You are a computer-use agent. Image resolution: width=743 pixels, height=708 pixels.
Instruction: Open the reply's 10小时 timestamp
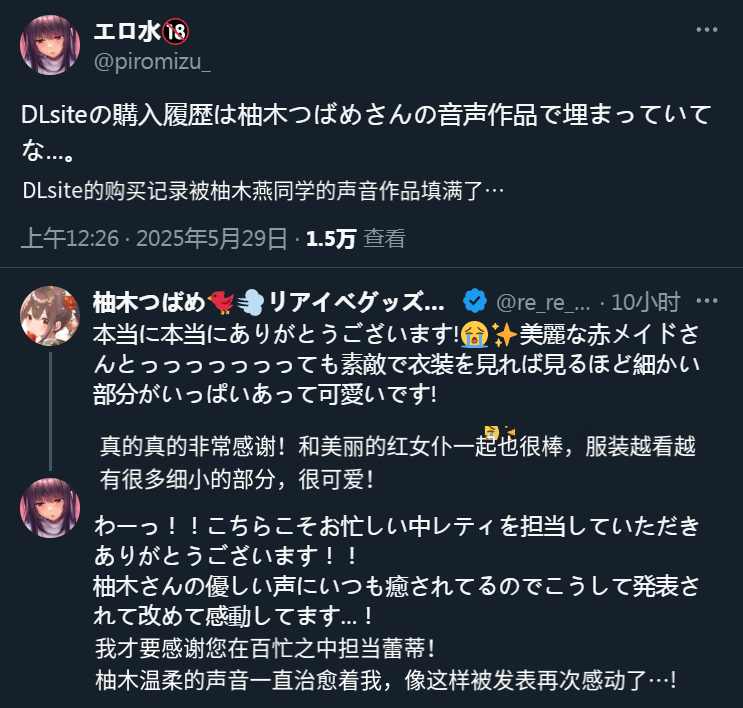(x=645, y=301)
